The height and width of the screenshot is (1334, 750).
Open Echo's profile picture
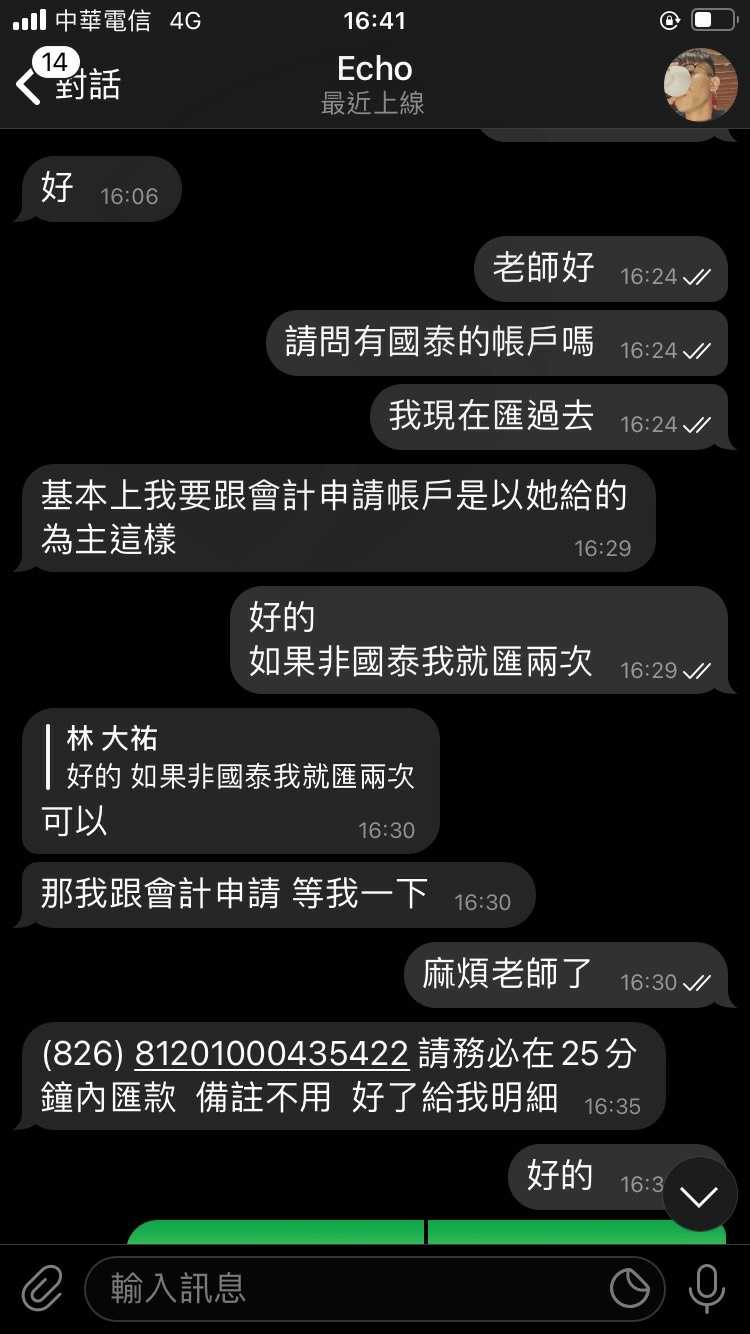pyautogui.click(x=701, y=84)
